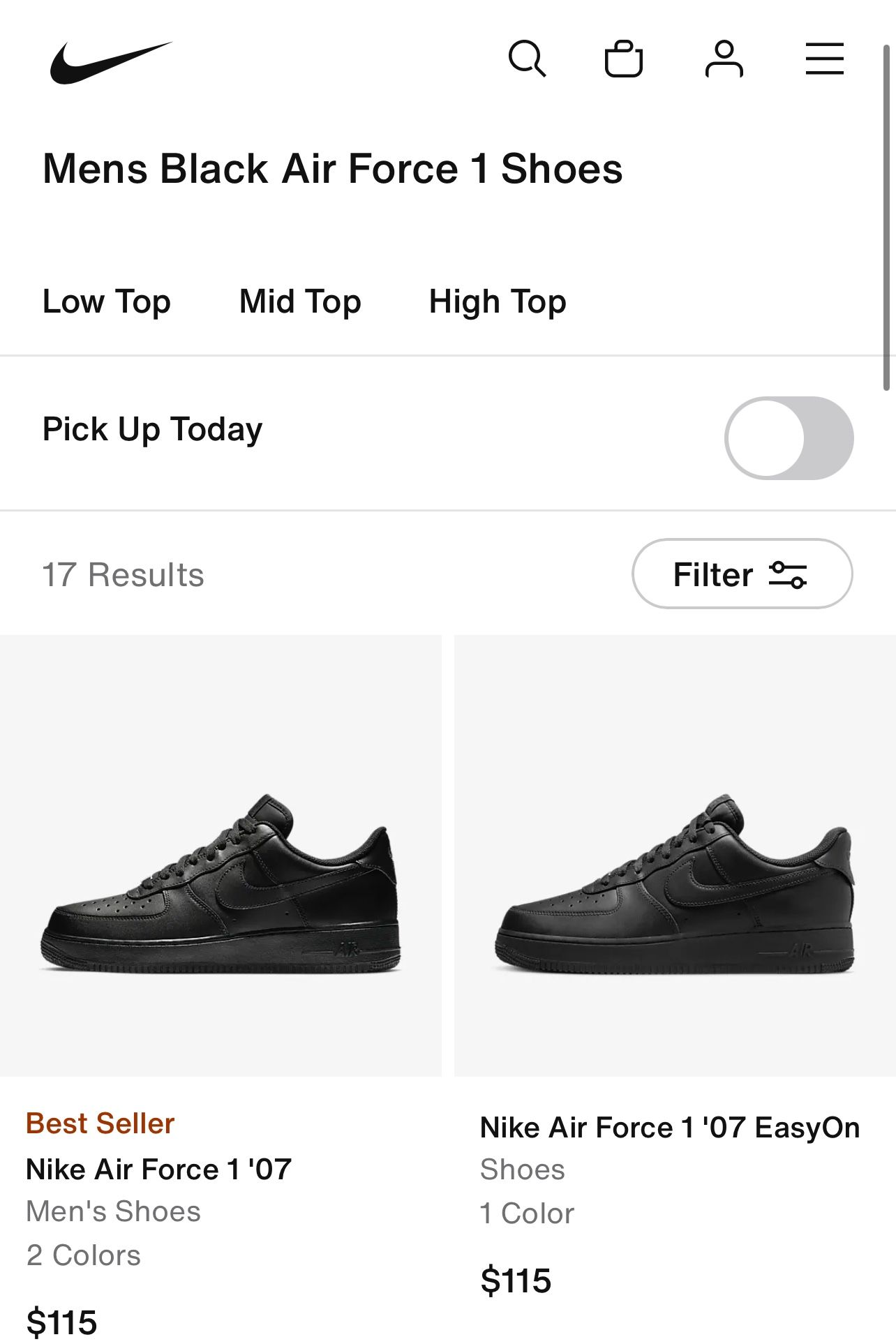This screenshot has height=1344, width=896.
Task: Open the Filter options
Action: pos(742,574)
